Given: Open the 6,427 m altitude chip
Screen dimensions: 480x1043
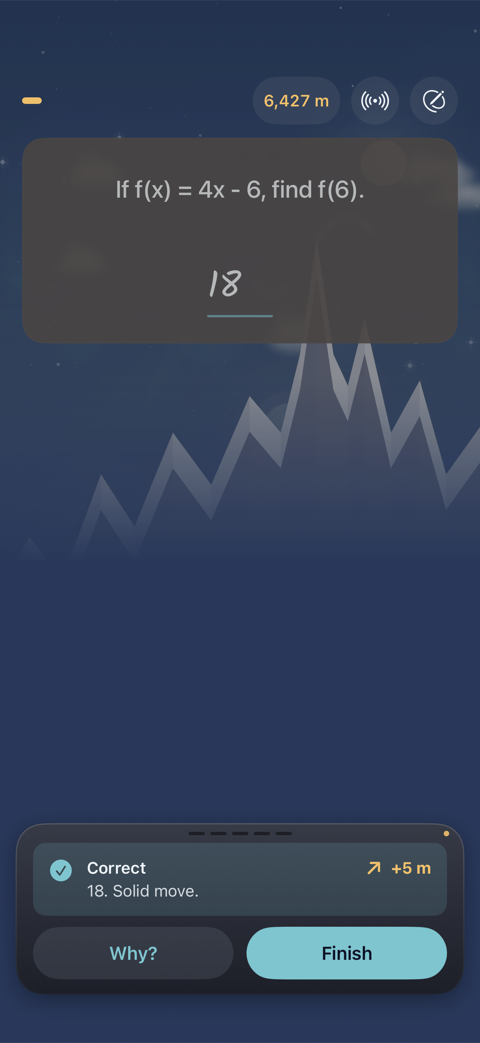Looking at the screenshot, I should tap(297, 101).
